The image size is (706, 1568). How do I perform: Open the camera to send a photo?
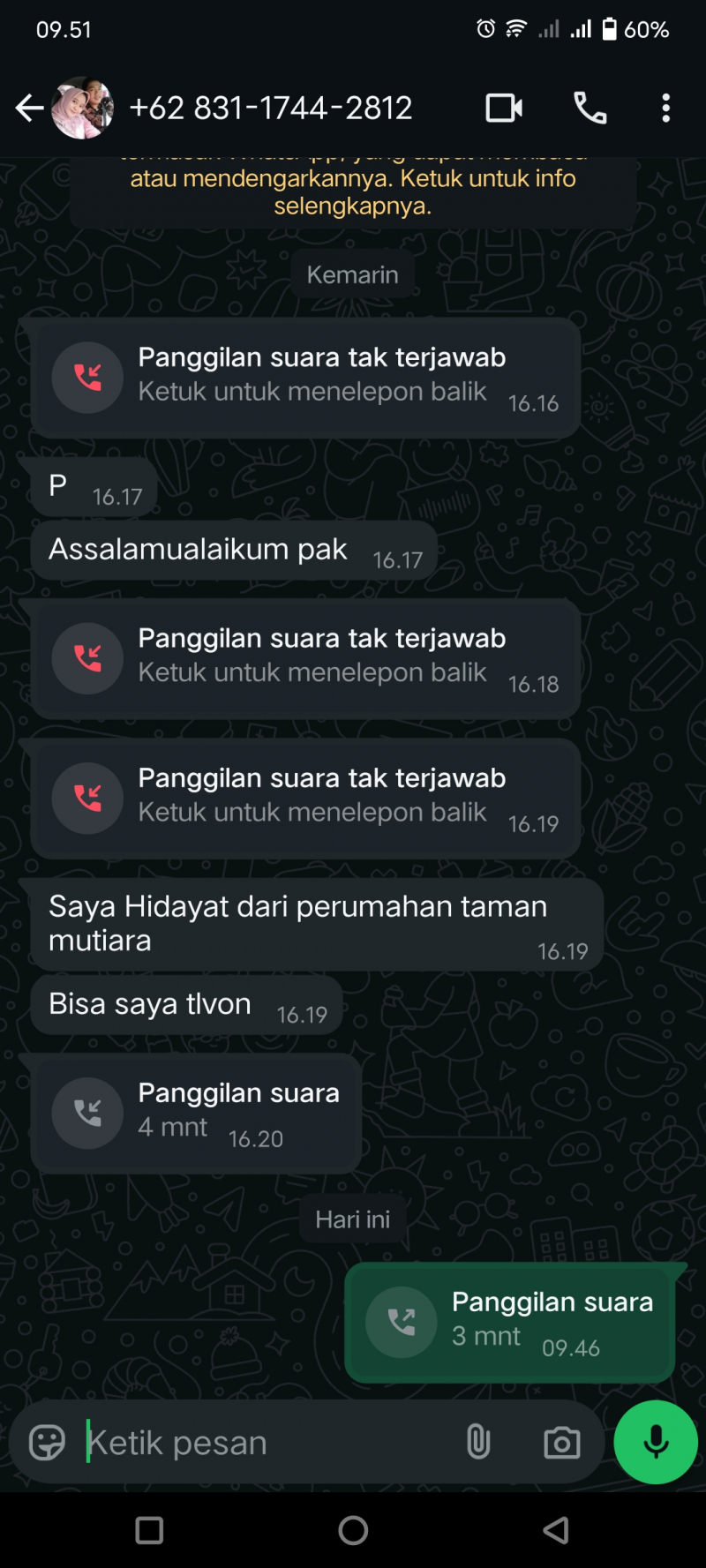561,1443
